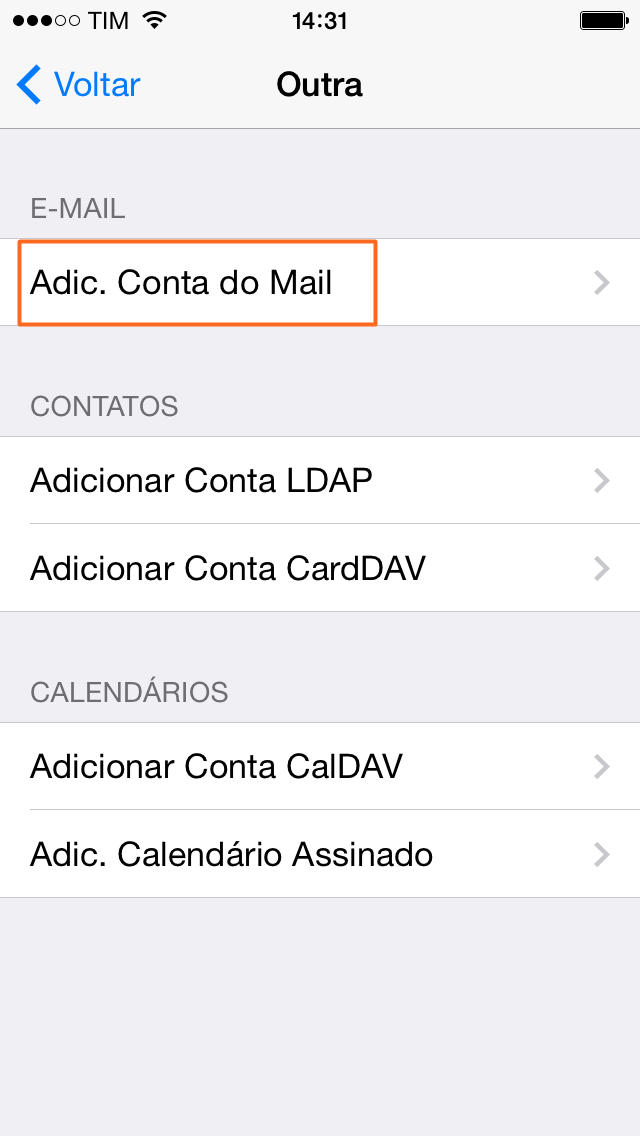This screenshot has width=640, height=1136.
Task: Open Adic. Calendário Assinado
Action: click(x=320, y=854)
